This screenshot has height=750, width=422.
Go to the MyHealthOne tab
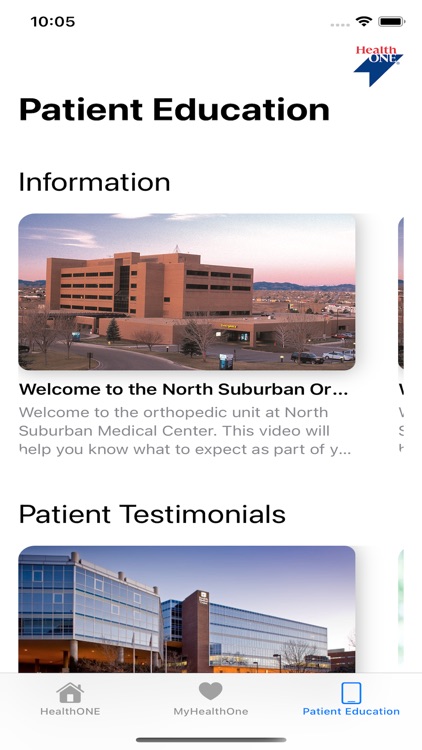[211, 699]
